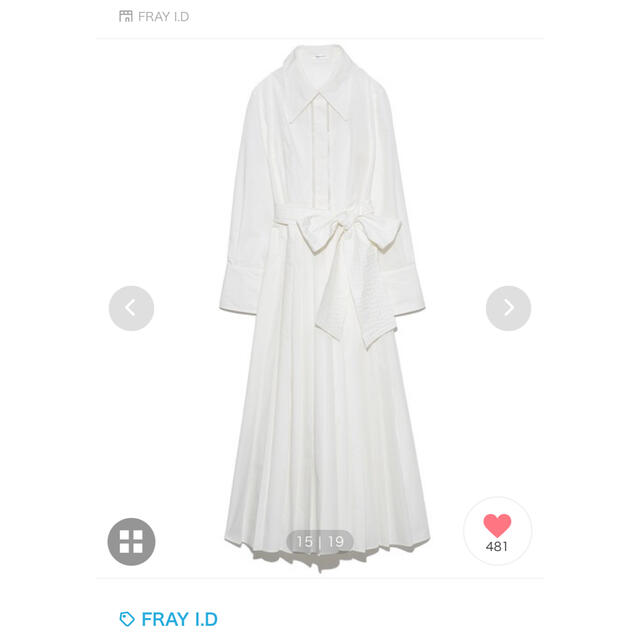
Task: Open the FRAY I.D brand tag
Action: [x=167, y=619]
